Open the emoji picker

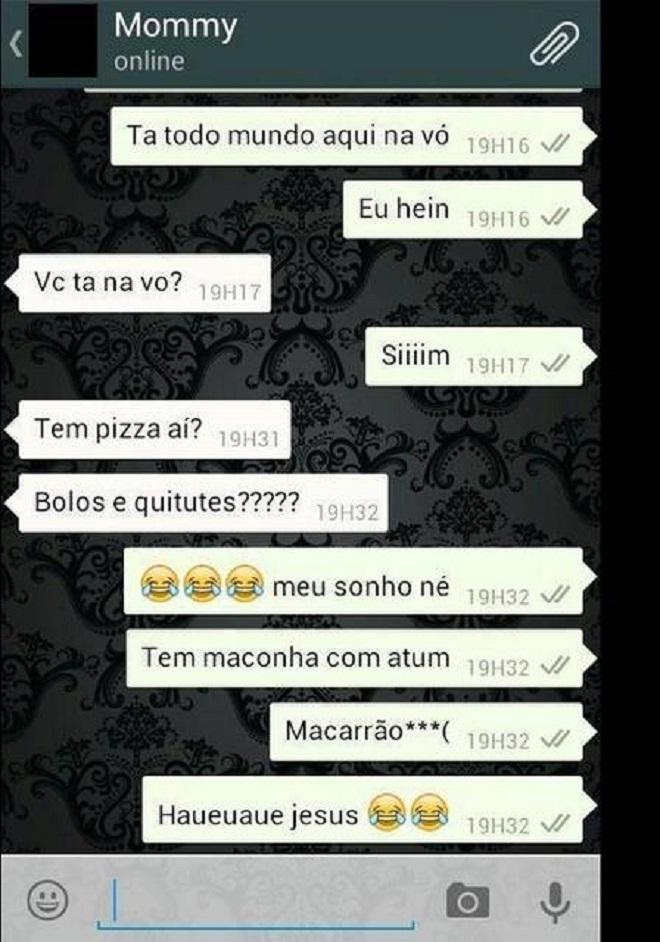tap(46, 899)
